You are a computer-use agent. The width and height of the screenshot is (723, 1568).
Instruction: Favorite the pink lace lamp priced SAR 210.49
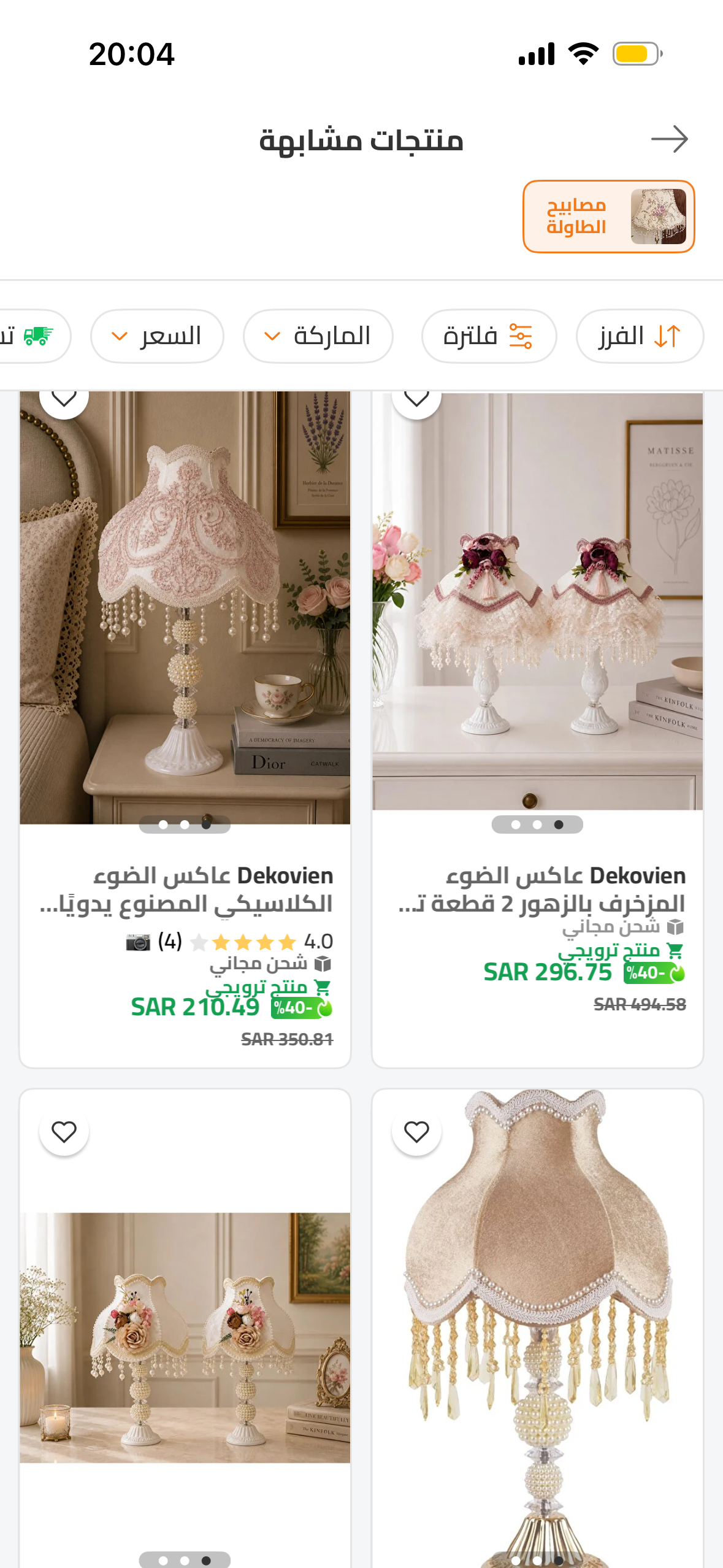(x=64, y=399)
